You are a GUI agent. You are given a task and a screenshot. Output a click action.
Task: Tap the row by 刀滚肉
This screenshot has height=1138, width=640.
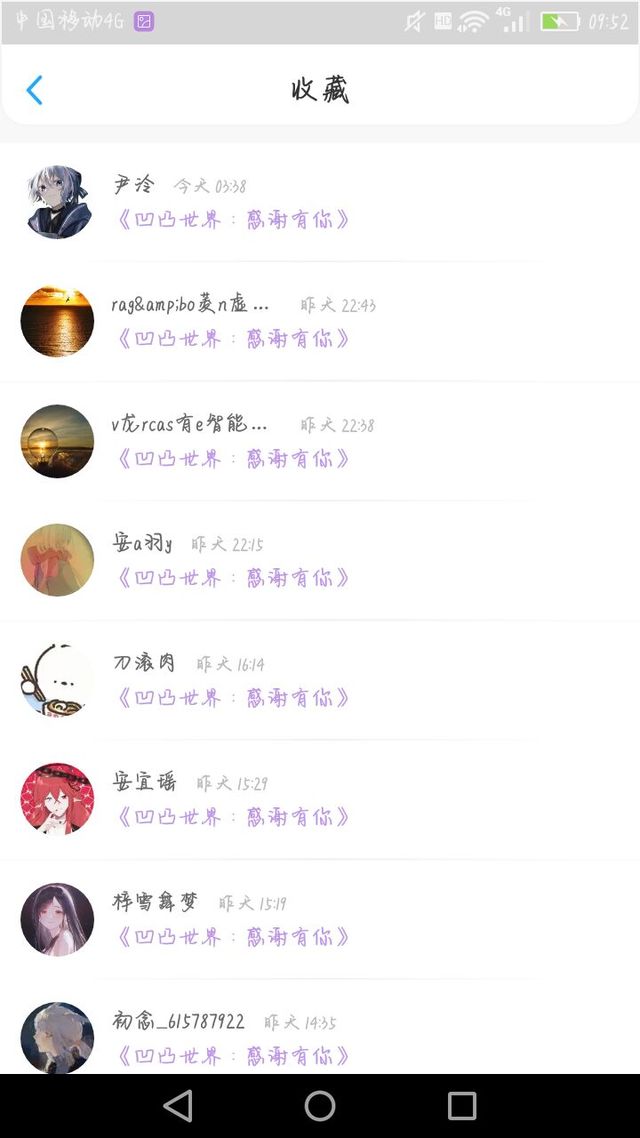320,681
